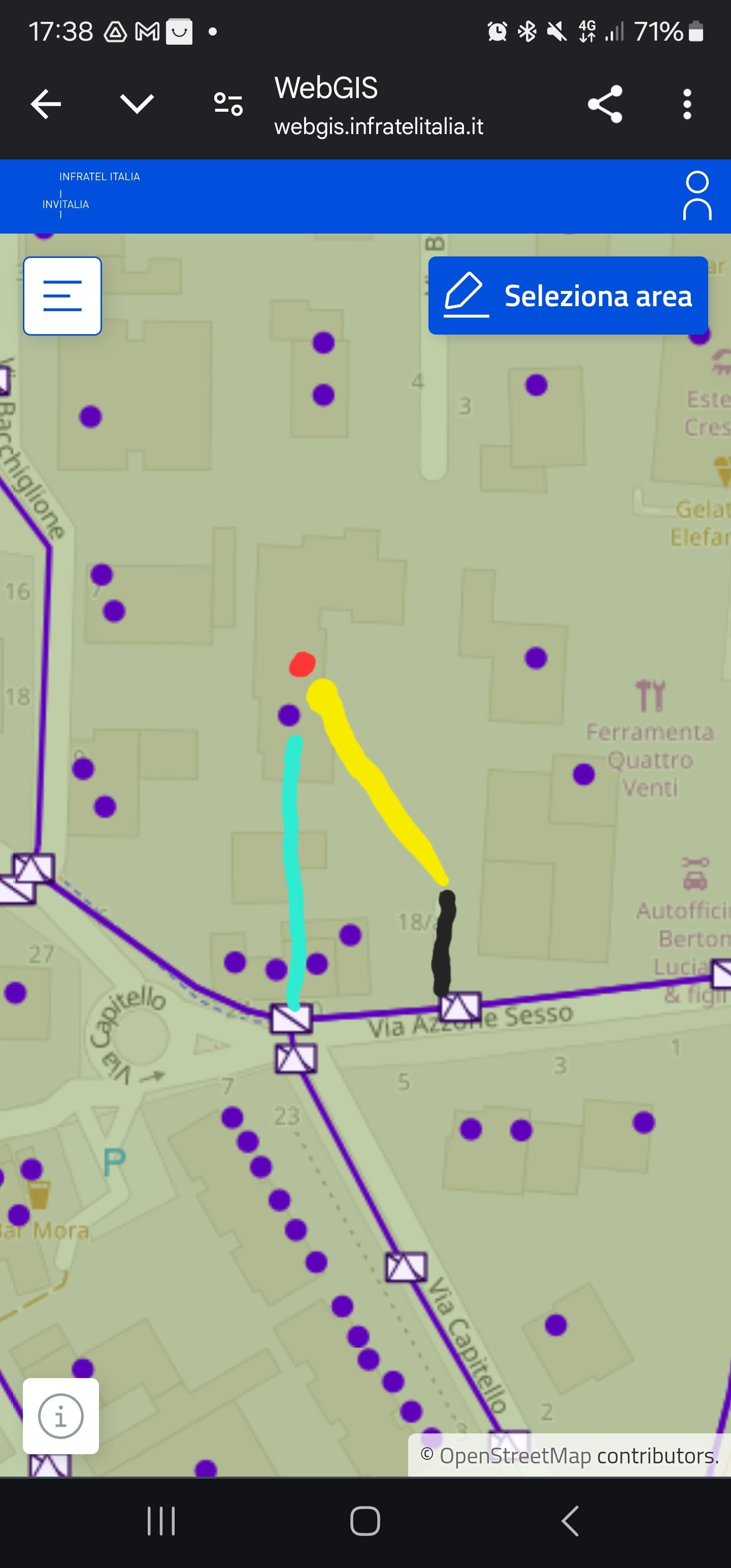Open the map layers menu button
This screenshot has width=731, height=1568.
coord(62,296)
